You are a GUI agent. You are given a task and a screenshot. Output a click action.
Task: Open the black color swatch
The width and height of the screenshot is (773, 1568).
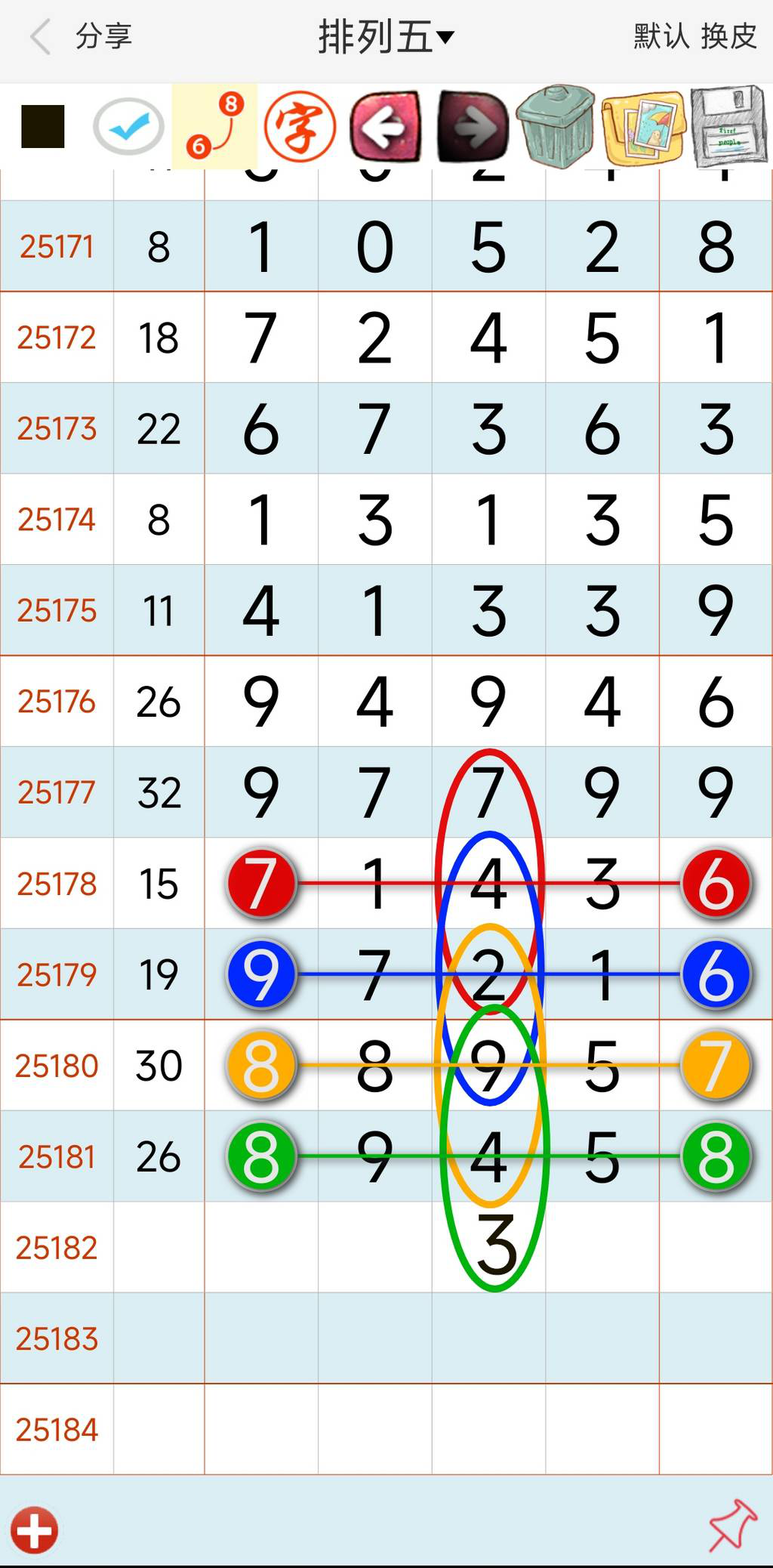pyautogui.click(x=43, y=126)
